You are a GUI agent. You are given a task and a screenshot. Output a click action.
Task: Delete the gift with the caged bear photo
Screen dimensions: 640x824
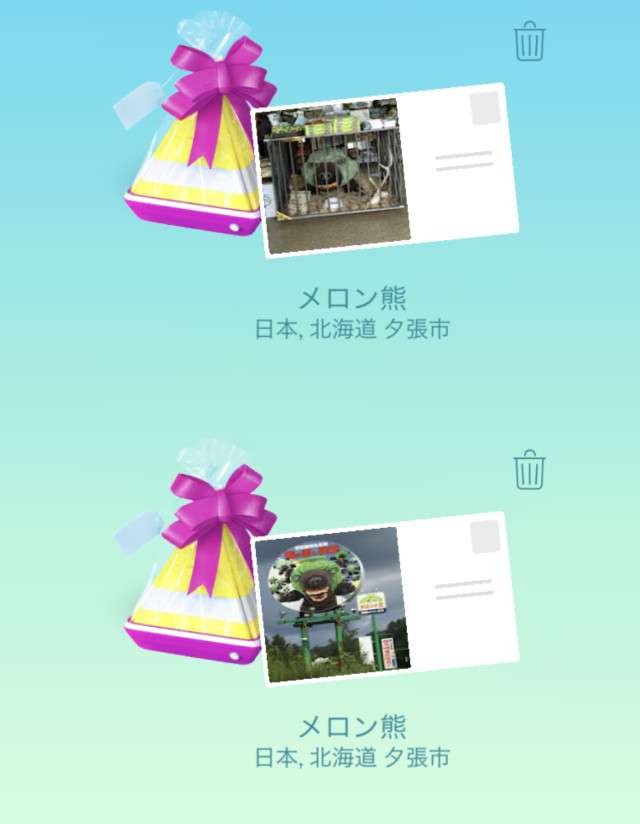pos(530,42)
